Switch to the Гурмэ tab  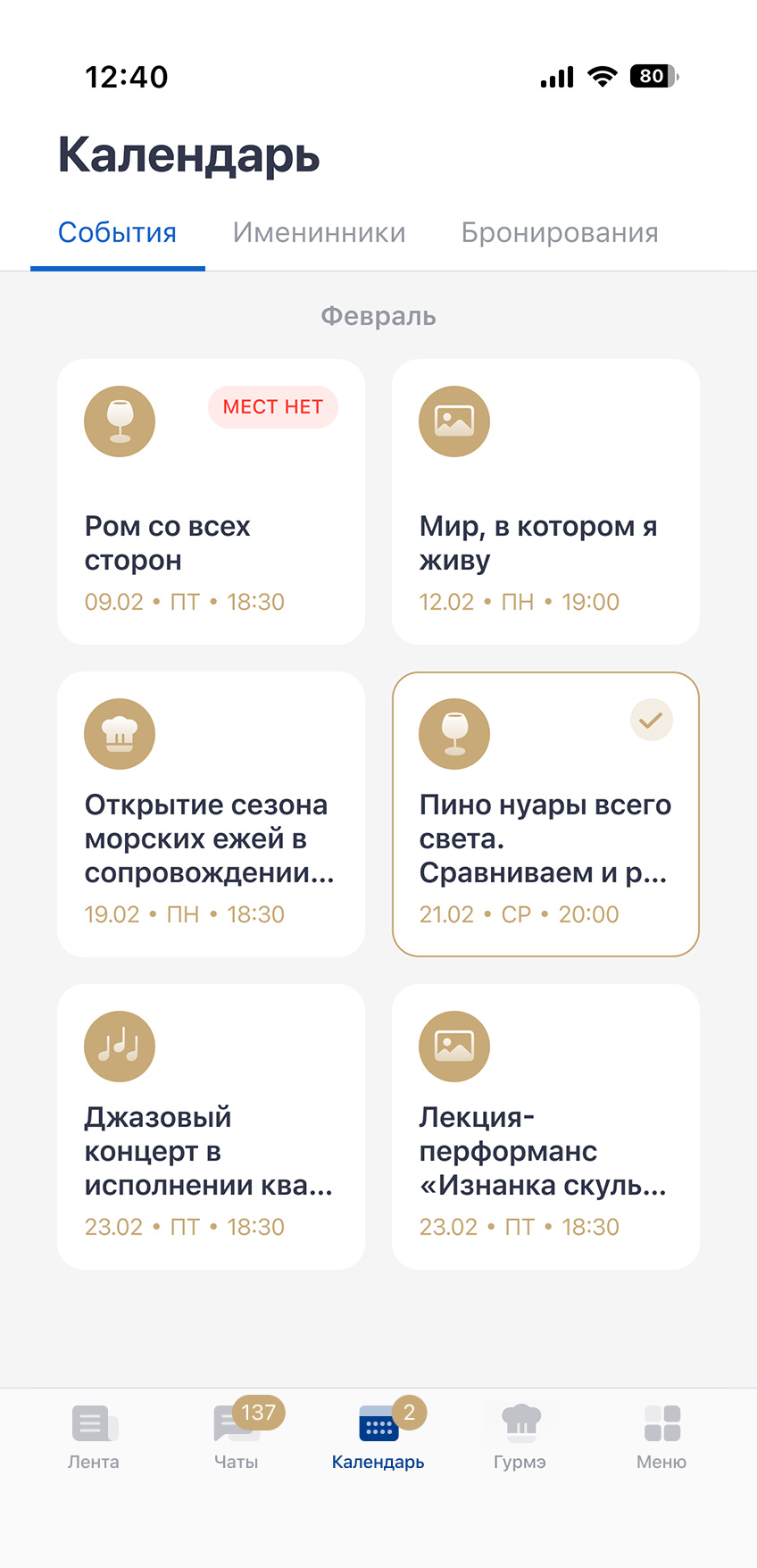point(520,1436)
